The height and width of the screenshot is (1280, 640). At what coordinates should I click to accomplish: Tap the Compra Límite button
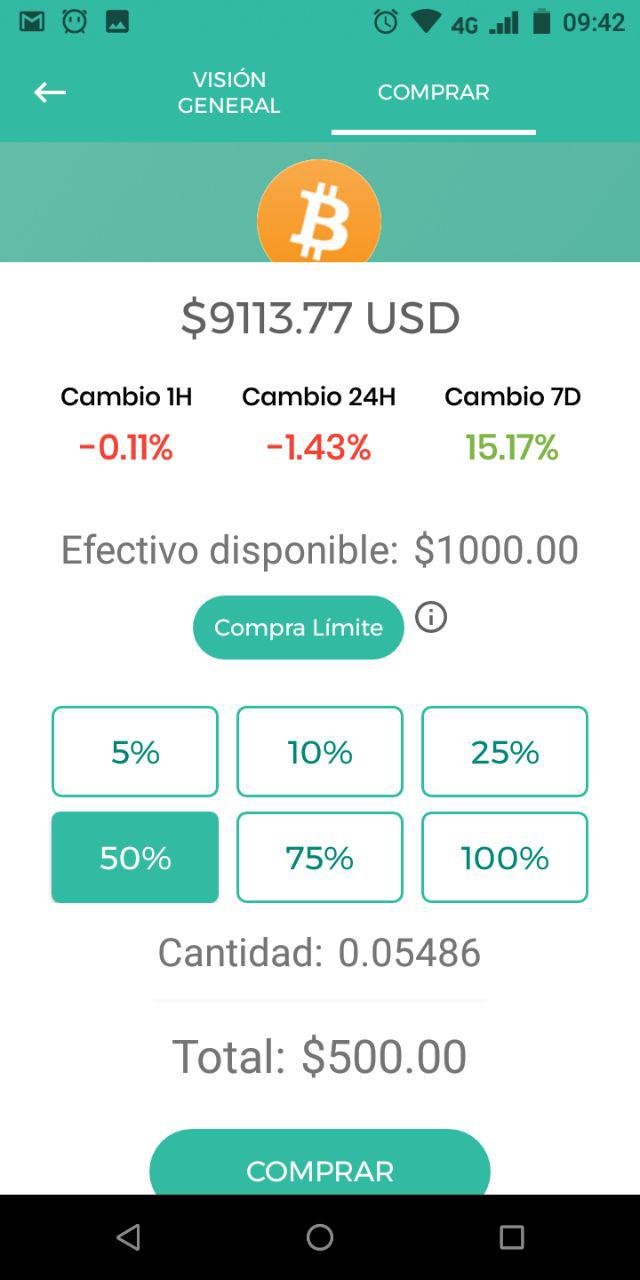click(x=298, y=627)
